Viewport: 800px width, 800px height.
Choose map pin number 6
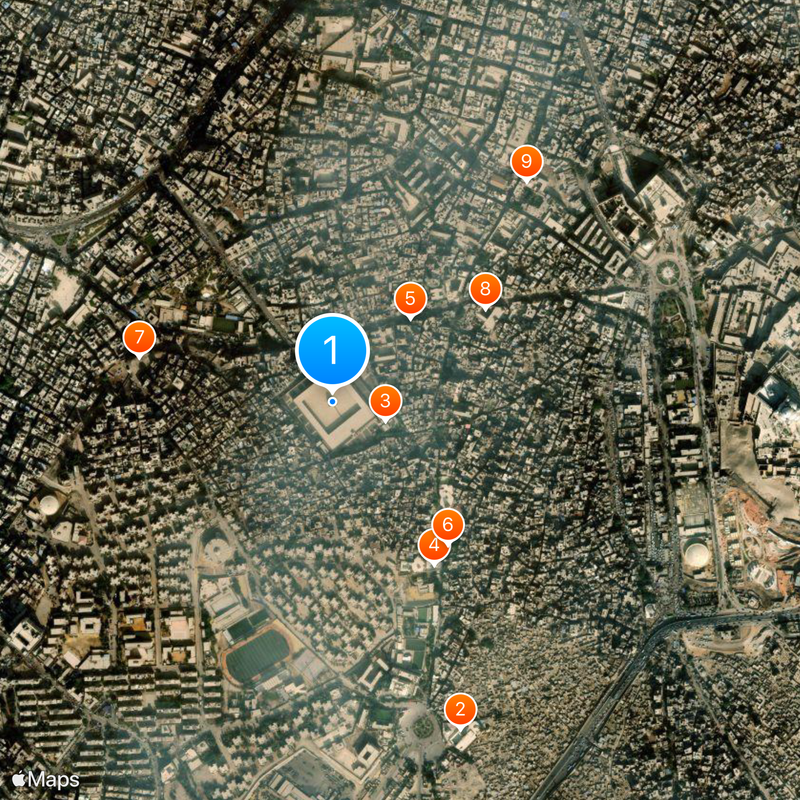coord(449,523)
